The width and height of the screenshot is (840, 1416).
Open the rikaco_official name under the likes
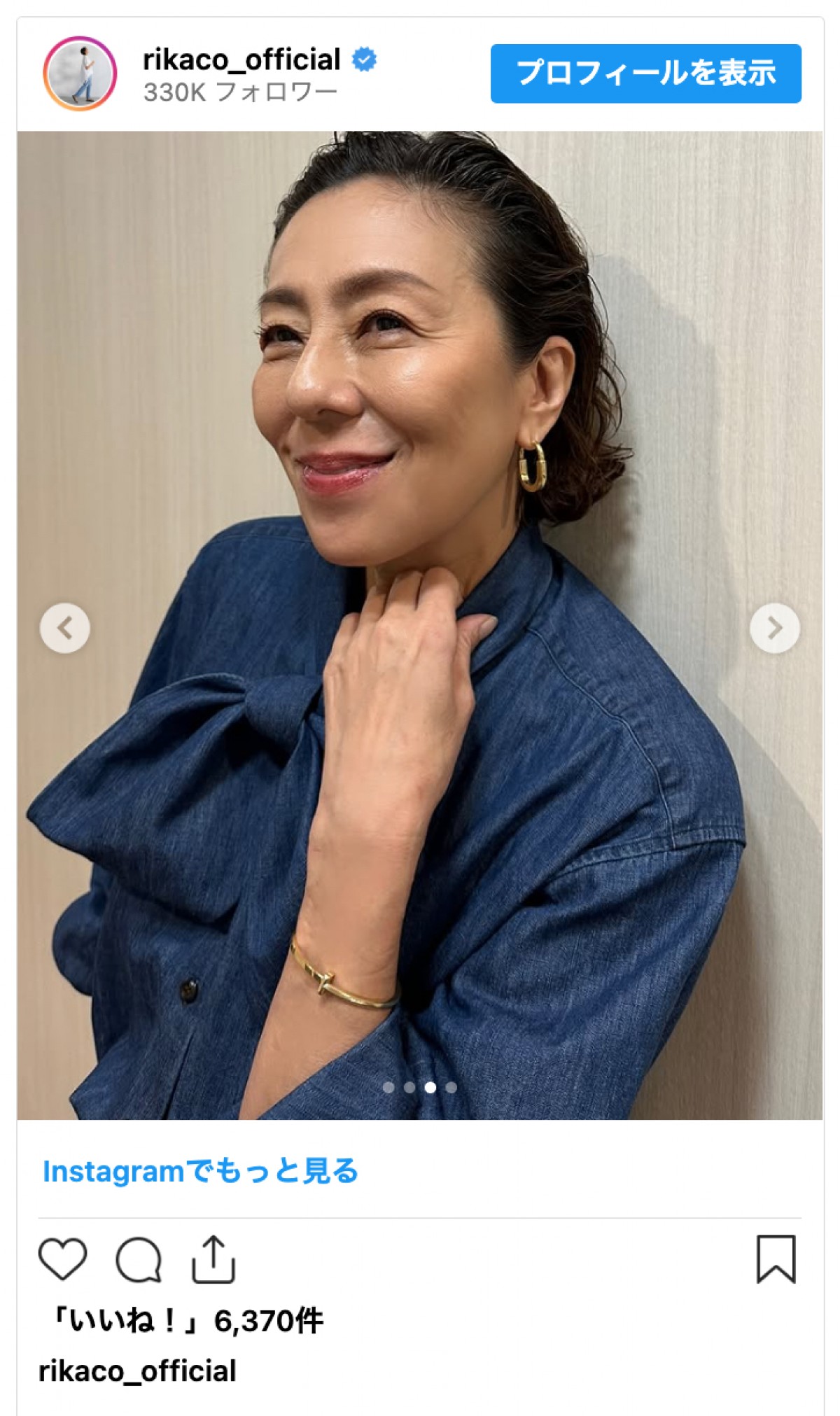(x=137, y=1371)
